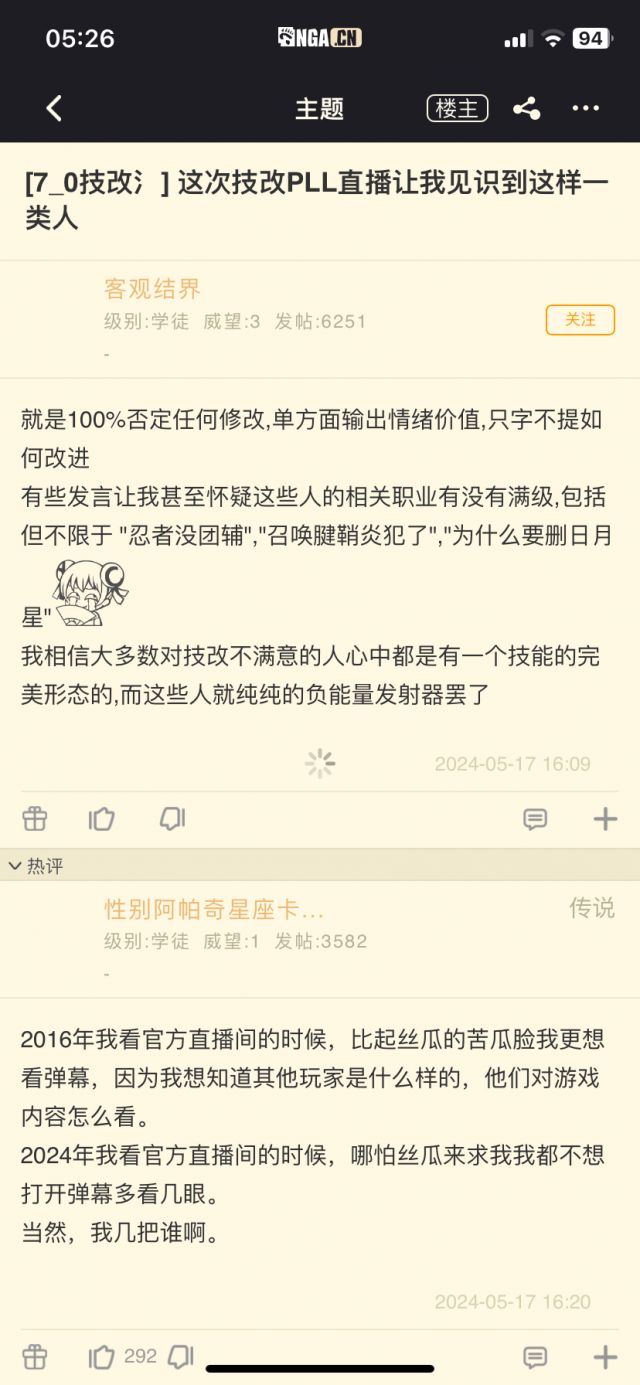Share this thread
The width and height of the screenshot is (640, 1385).
coord(526,108)
